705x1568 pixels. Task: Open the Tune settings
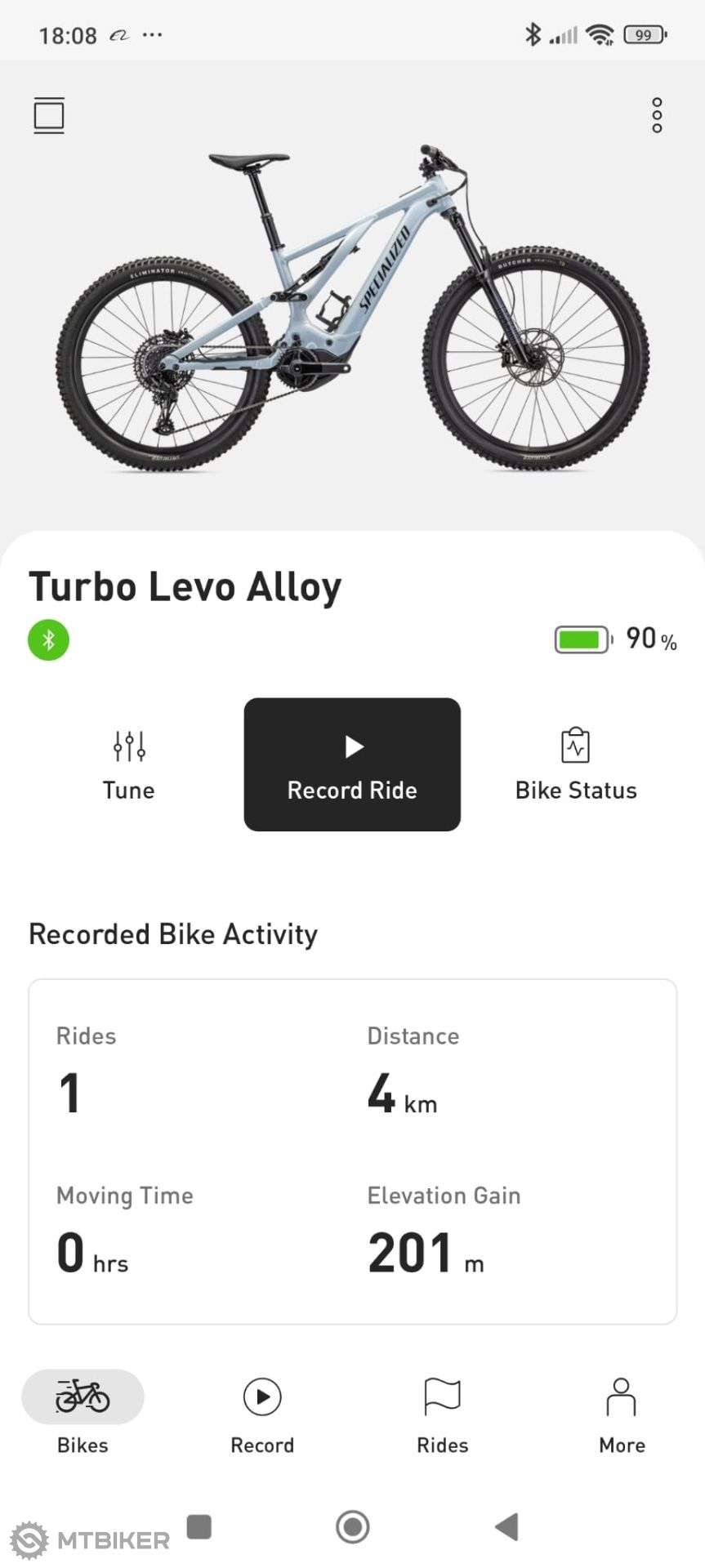pyautogui.click(x=129, y=765)
